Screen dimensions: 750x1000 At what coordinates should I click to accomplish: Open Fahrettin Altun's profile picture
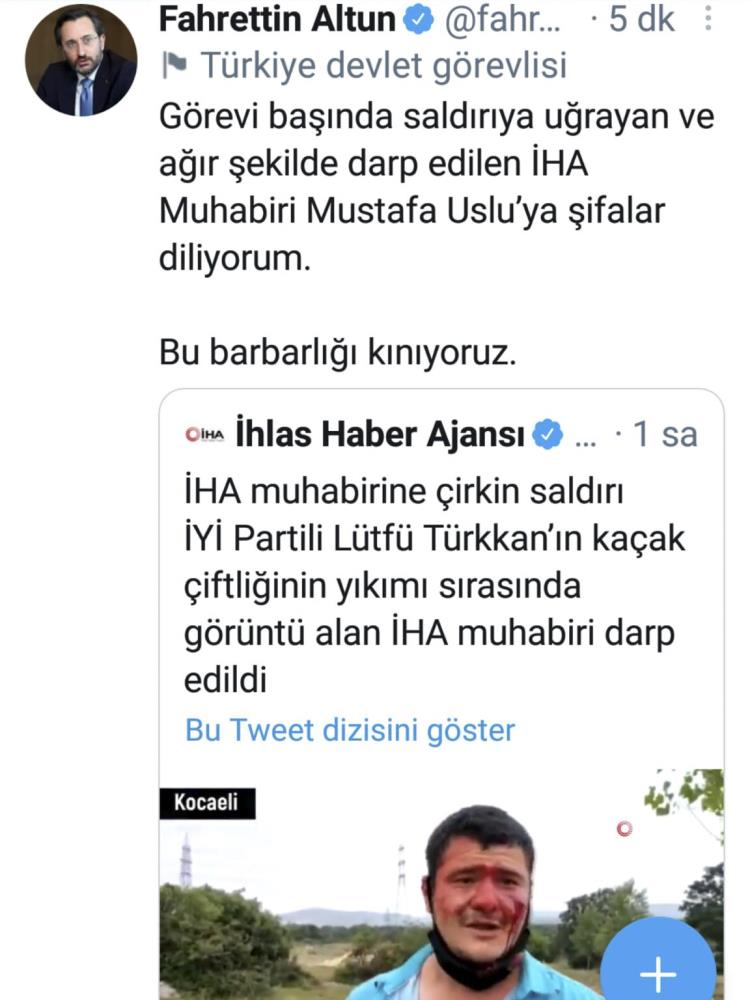coord(79,65)
